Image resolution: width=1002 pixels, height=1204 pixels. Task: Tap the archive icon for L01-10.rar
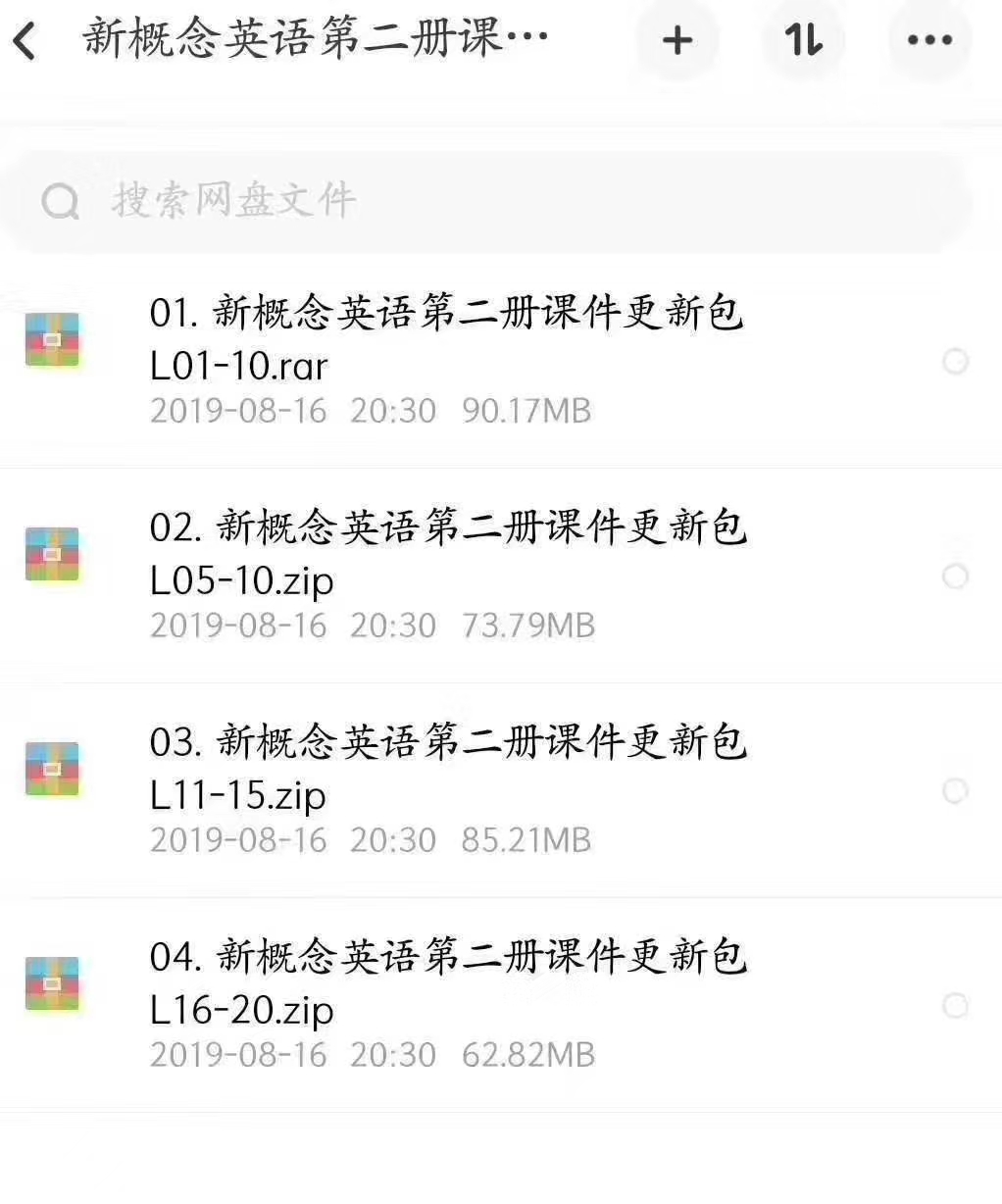tap(54, 341)
